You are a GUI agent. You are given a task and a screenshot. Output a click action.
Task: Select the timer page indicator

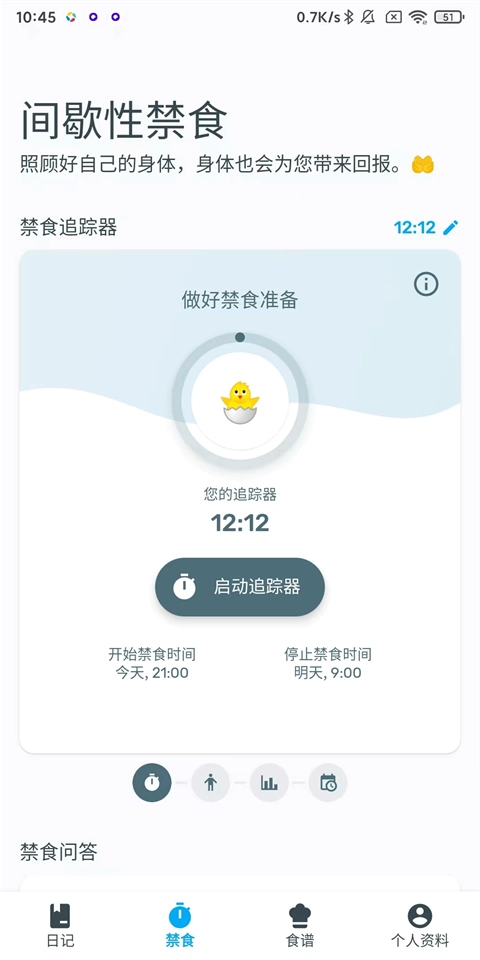click(x=152, y=782)
